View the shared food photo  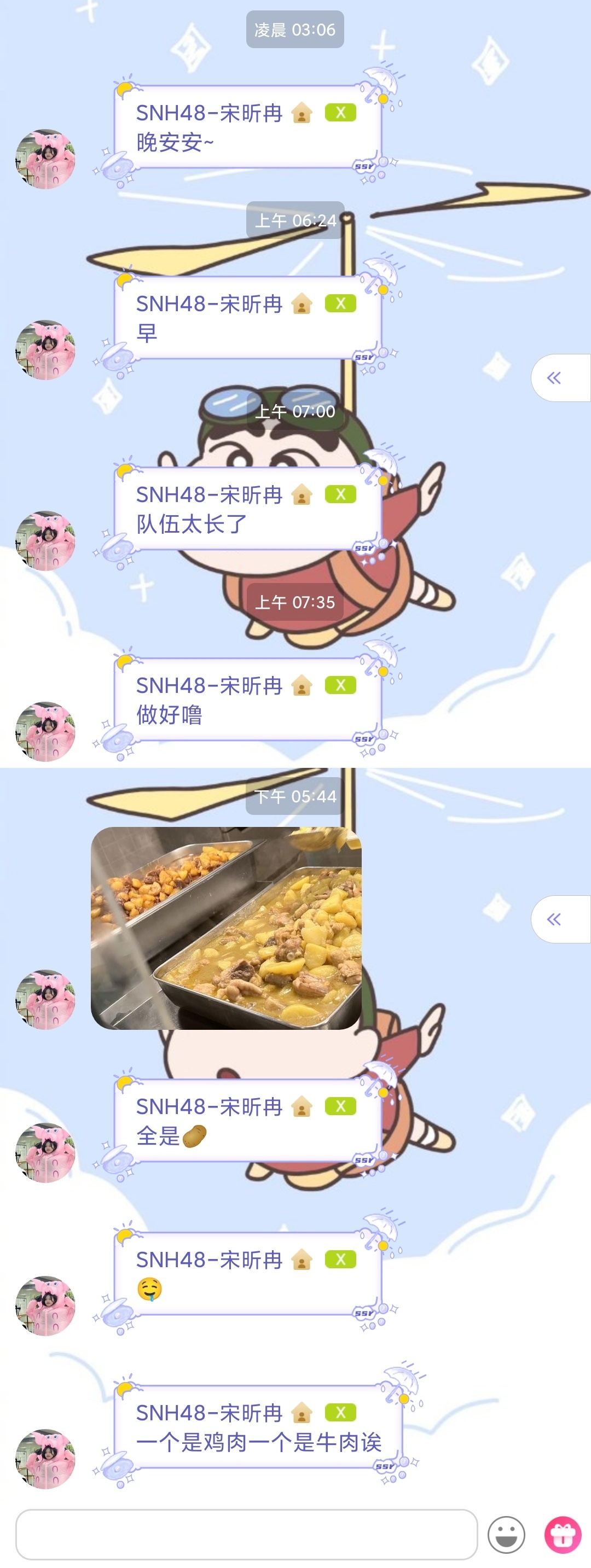pos(226,928)
